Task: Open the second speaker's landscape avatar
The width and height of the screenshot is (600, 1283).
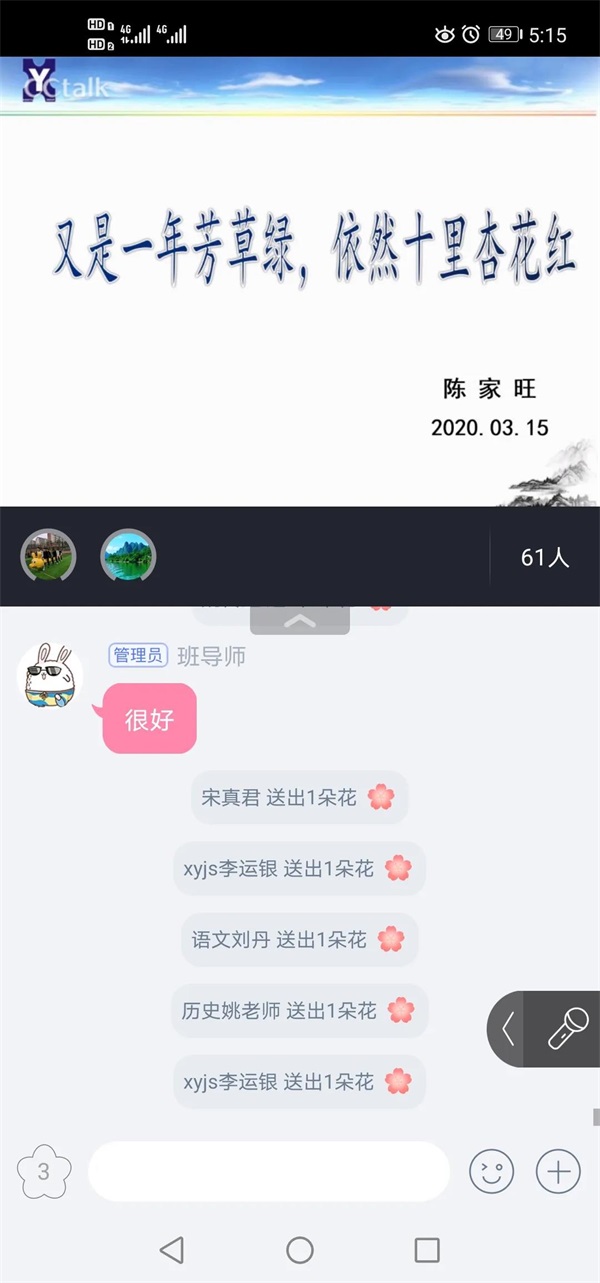Action: pos(128,556)
